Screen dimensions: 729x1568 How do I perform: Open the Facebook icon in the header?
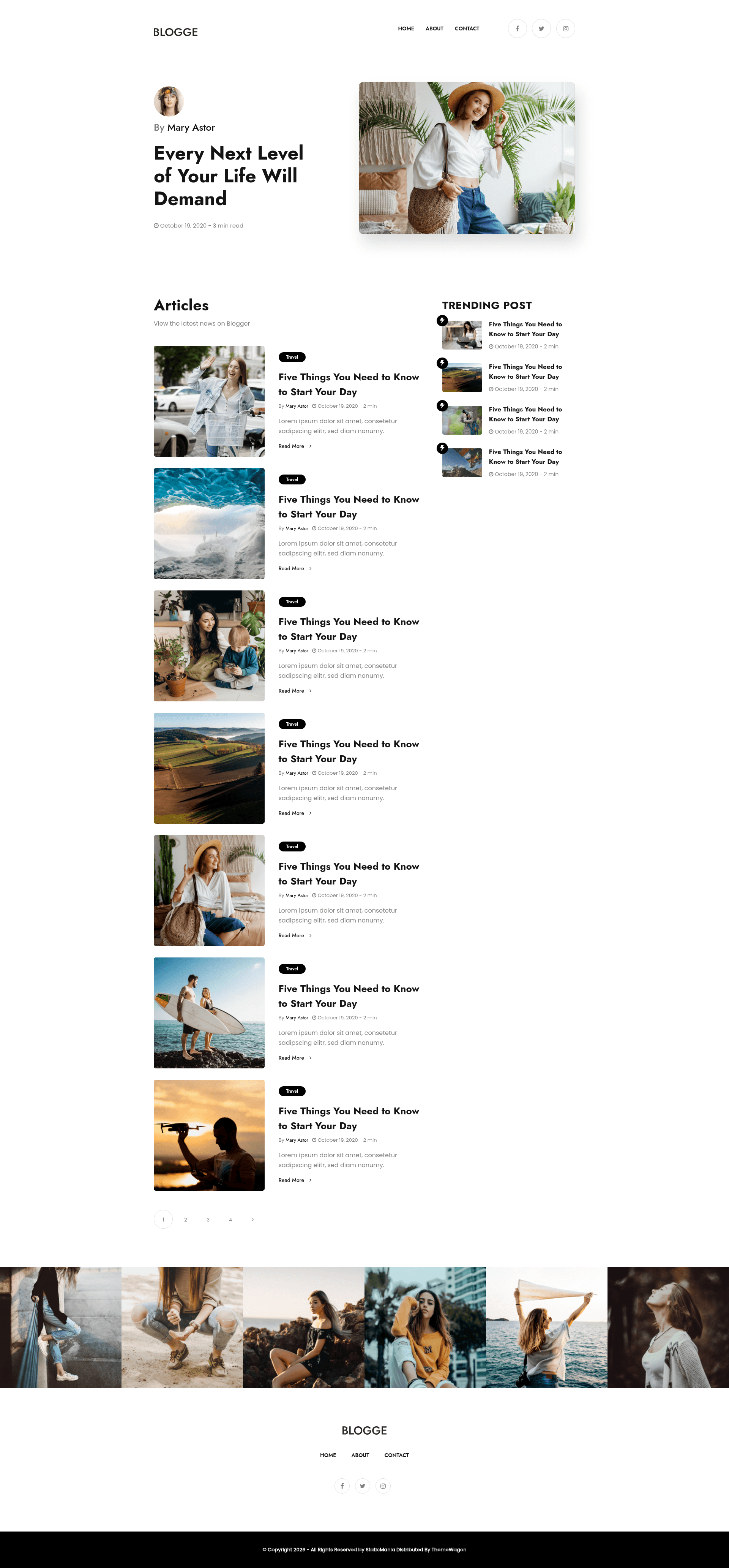pos(517,28)
